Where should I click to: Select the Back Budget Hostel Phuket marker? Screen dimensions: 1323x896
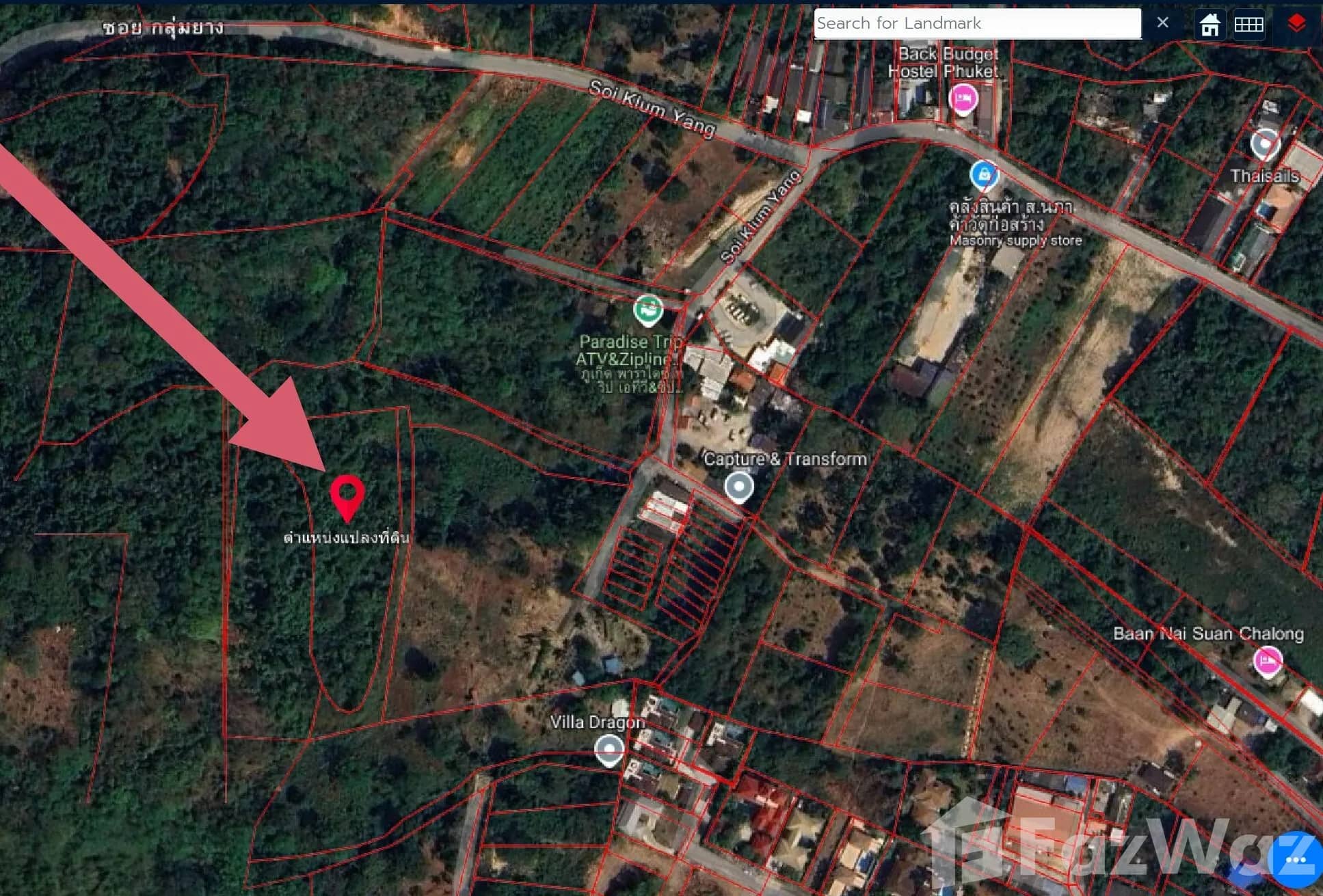pyautogui.click(x=963, y=99)
